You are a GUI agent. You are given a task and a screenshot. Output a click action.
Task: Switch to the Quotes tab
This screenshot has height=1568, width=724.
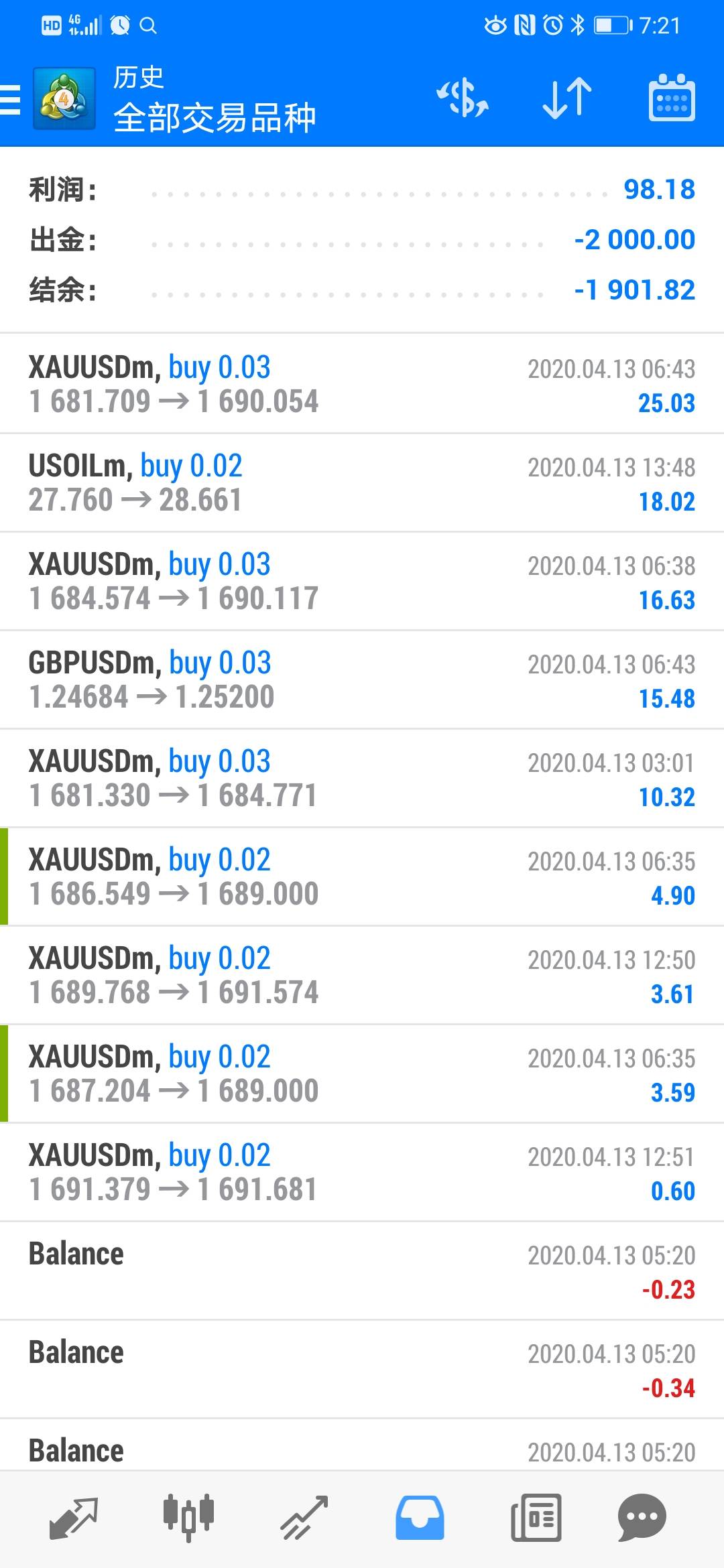click(x=74, y=1518)
